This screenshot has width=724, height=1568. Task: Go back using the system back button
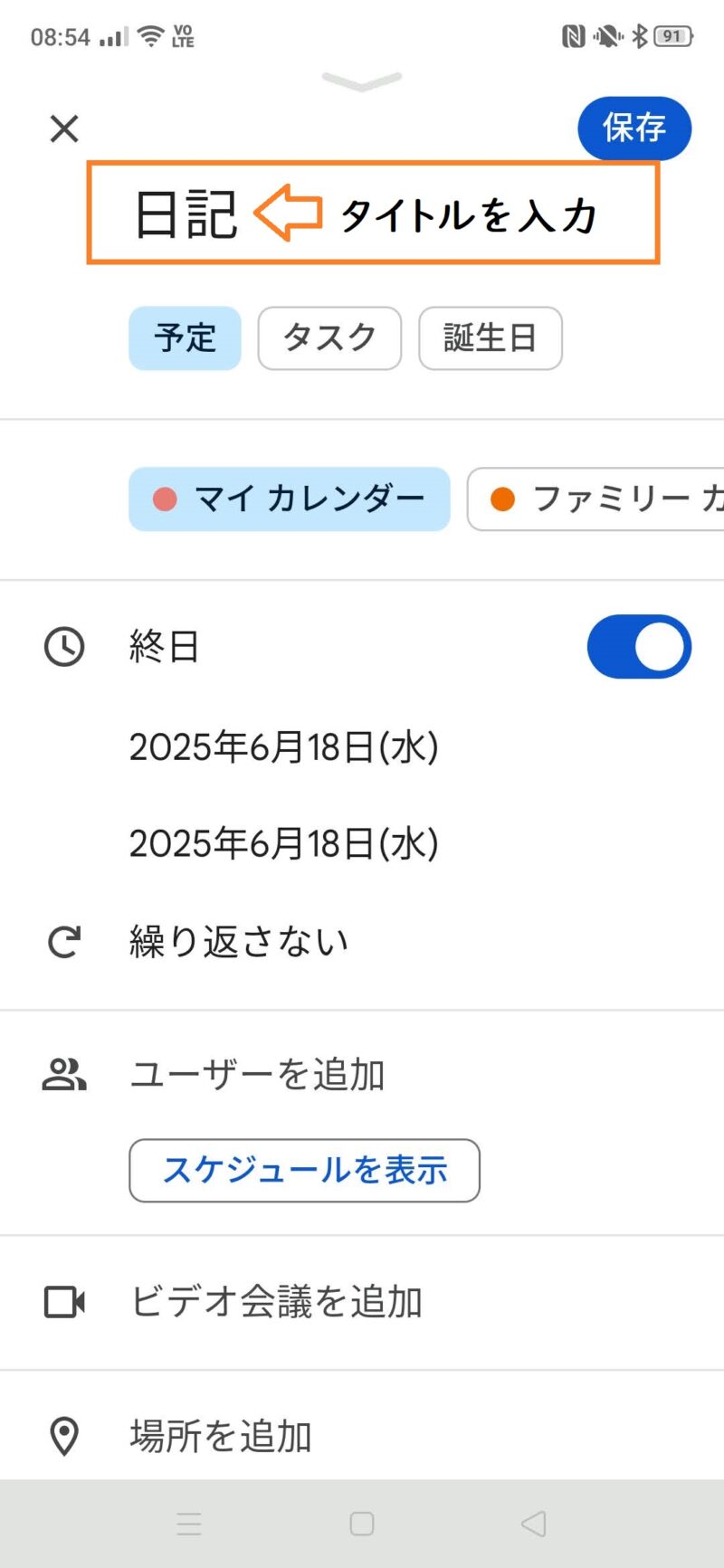click(x=534, y=1524)
